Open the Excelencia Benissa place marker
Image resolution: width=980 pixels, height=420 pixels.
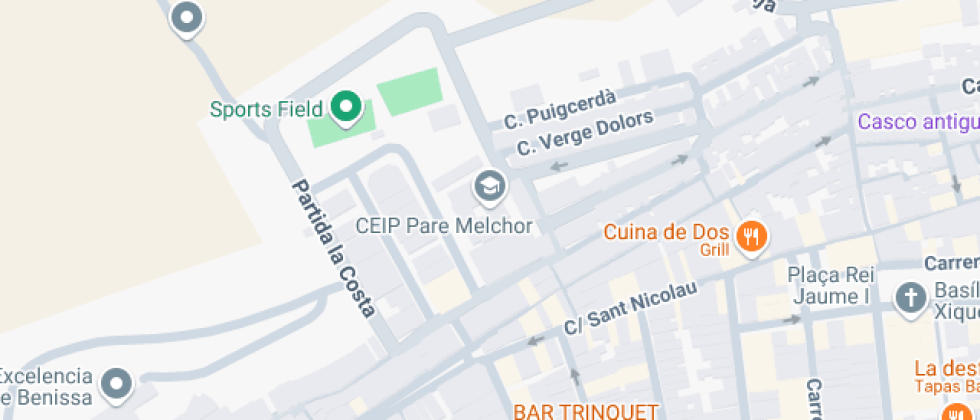[117, 382]
